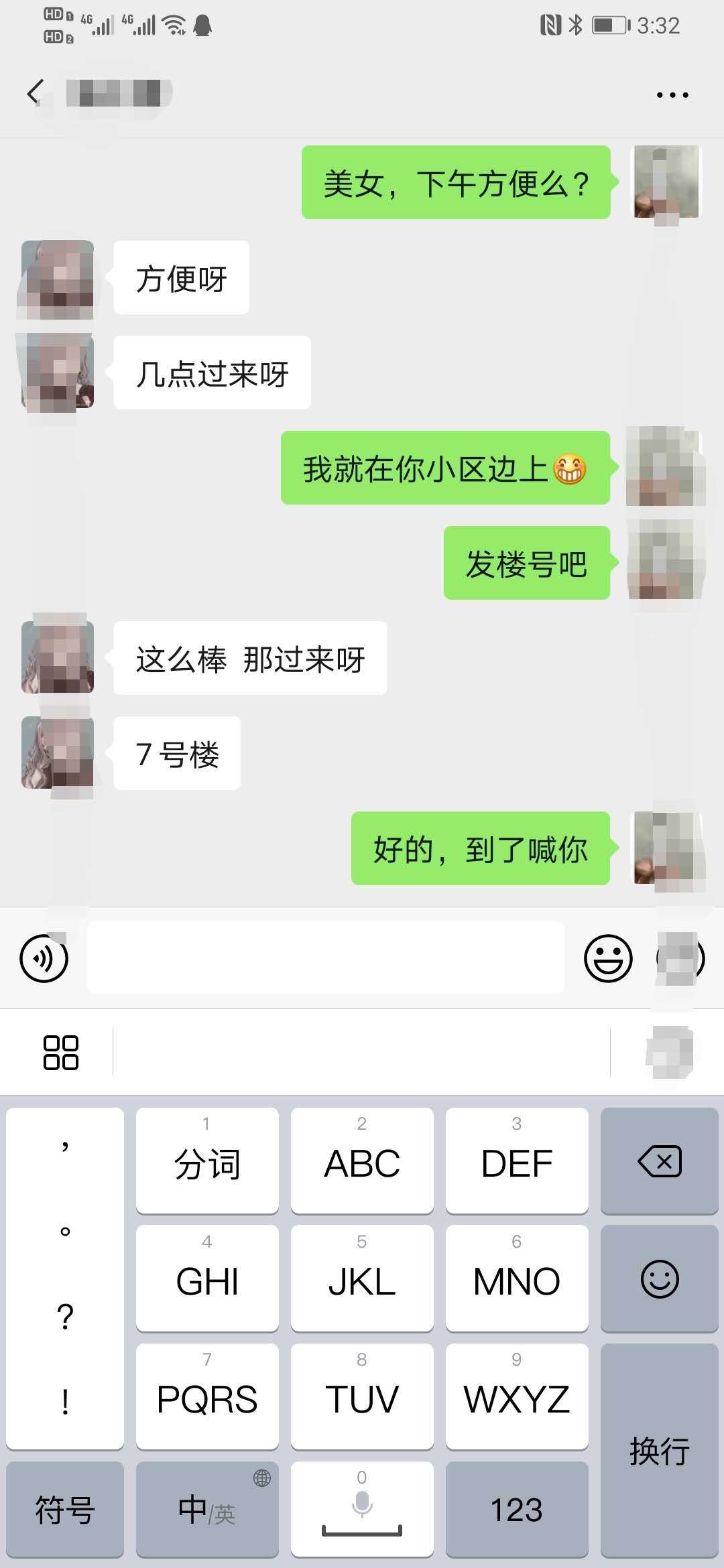Tap the keyboard emoji face key
The width and height of the screenshot is (724, 1568).
[x=659, y=1279]
